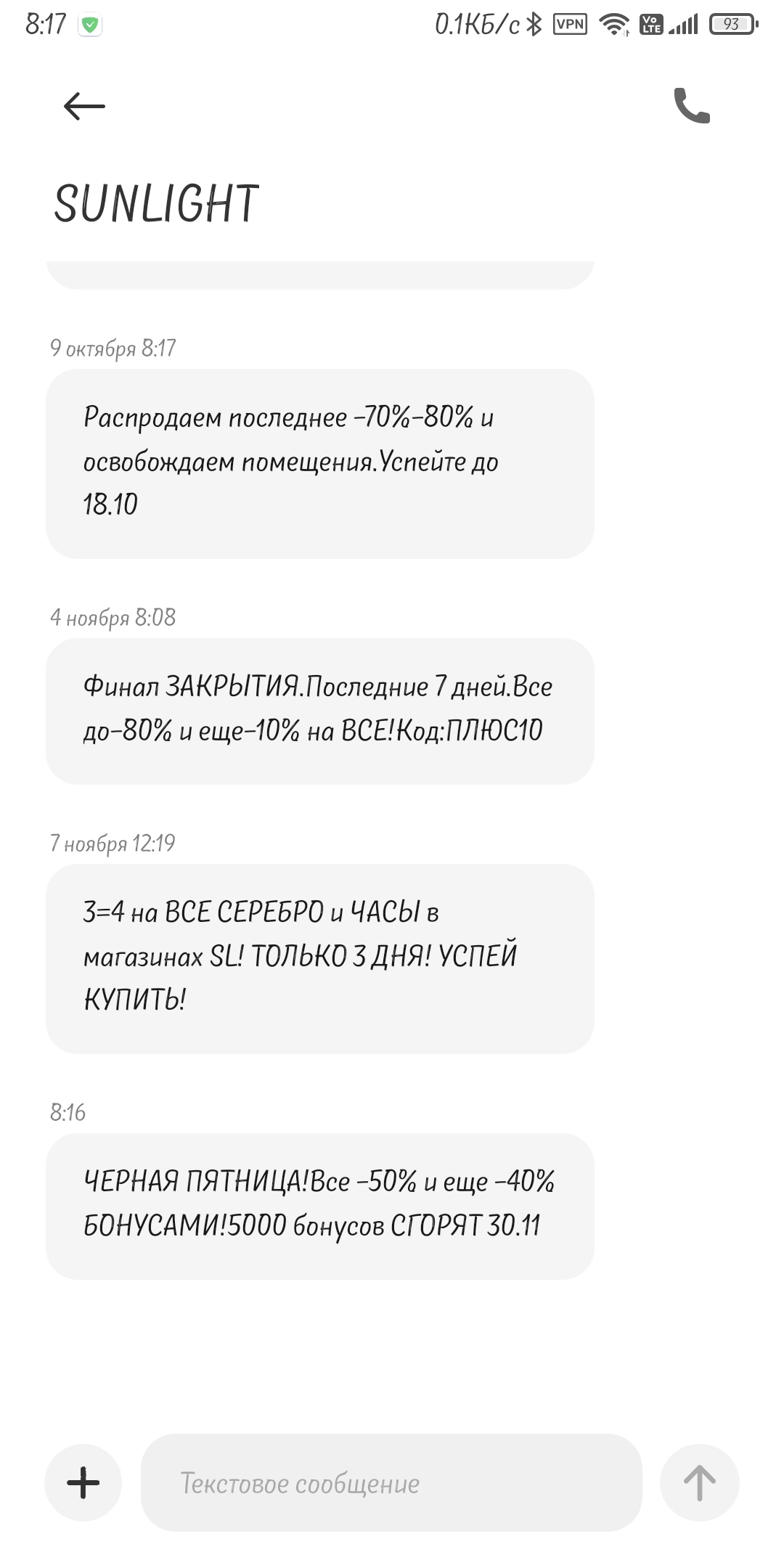Open the plus attachment menu

(83, 1482)
